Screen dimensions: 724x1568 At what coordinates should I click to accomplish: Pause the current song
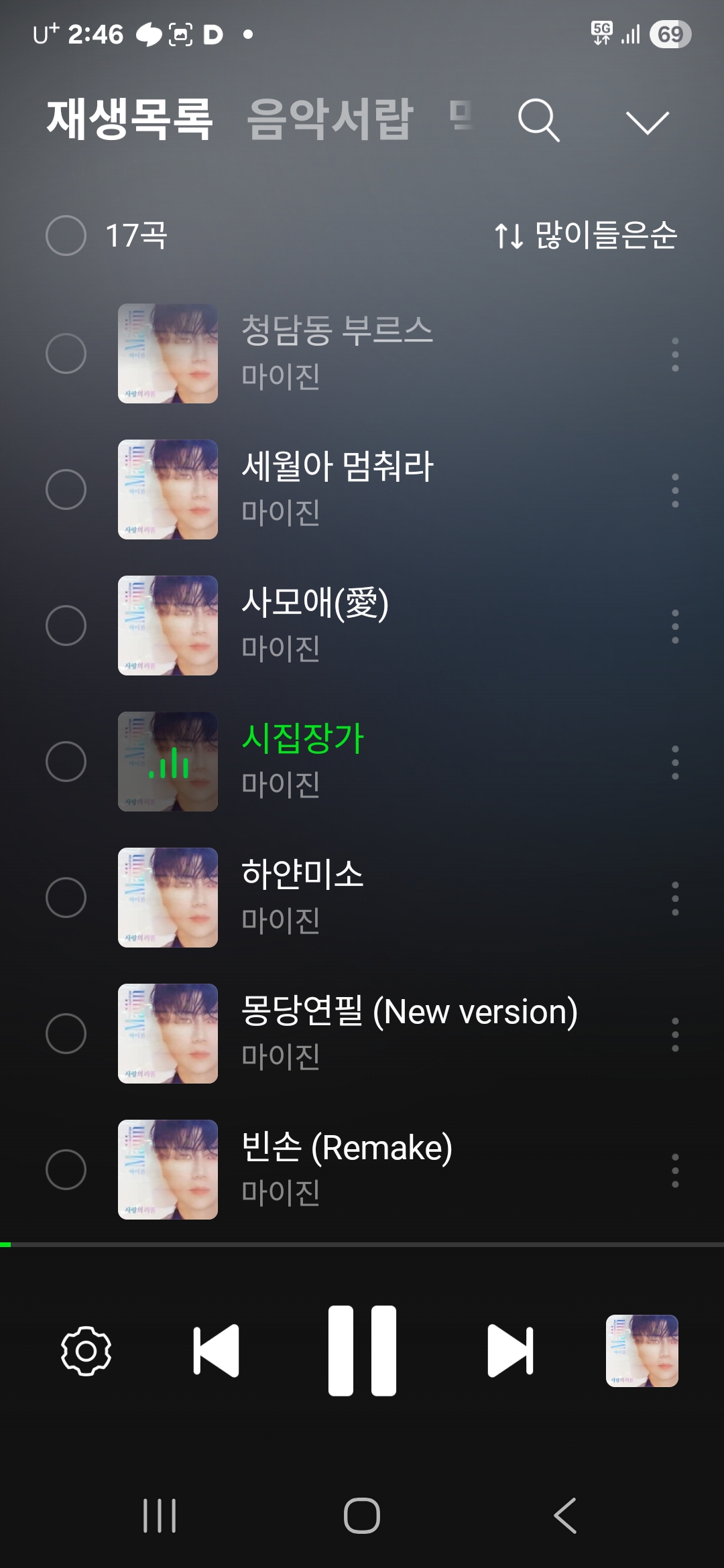[x=362, y=1351]
